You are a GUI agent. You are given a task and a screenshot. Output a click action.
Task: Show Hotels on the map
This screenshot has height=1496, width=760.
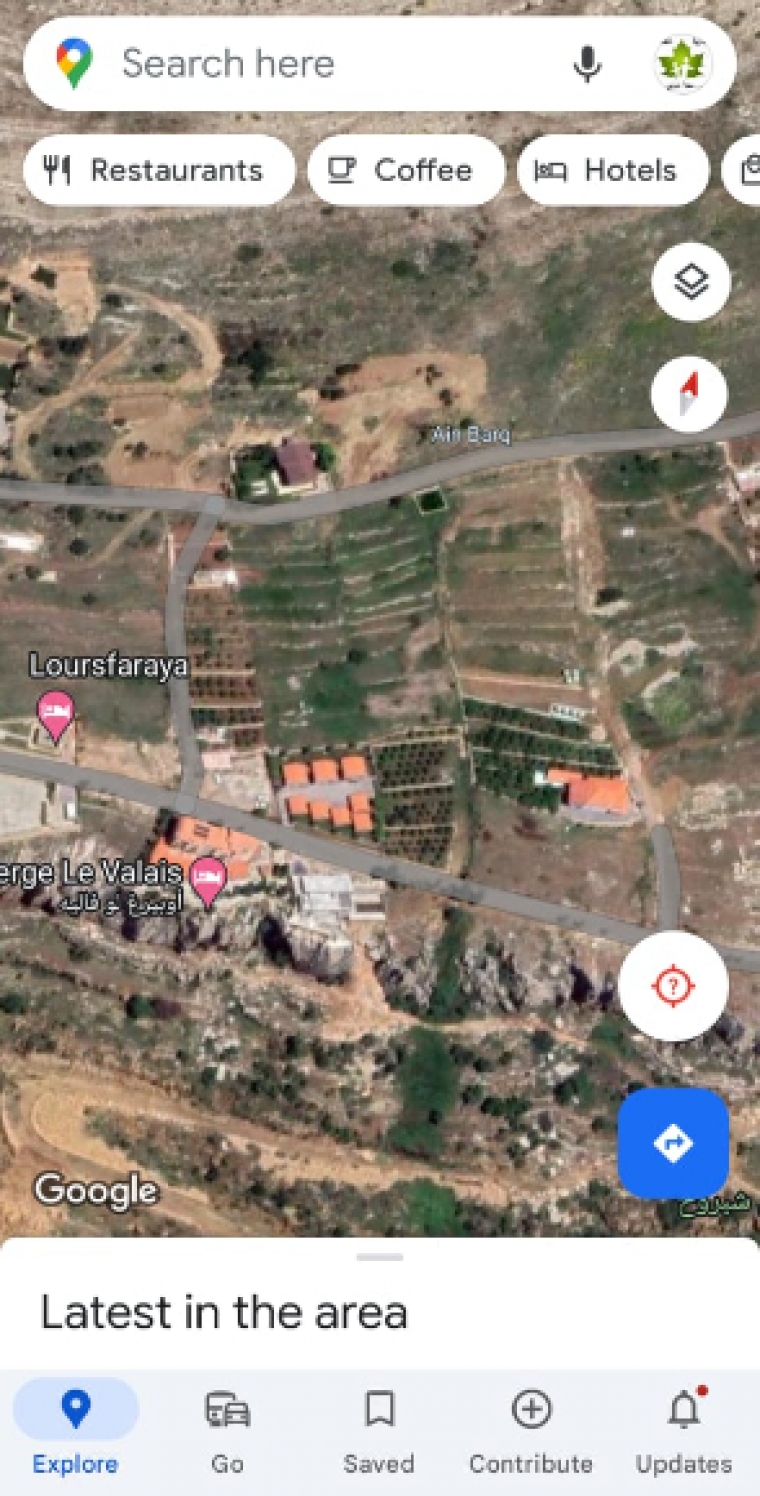click(612, 171)
